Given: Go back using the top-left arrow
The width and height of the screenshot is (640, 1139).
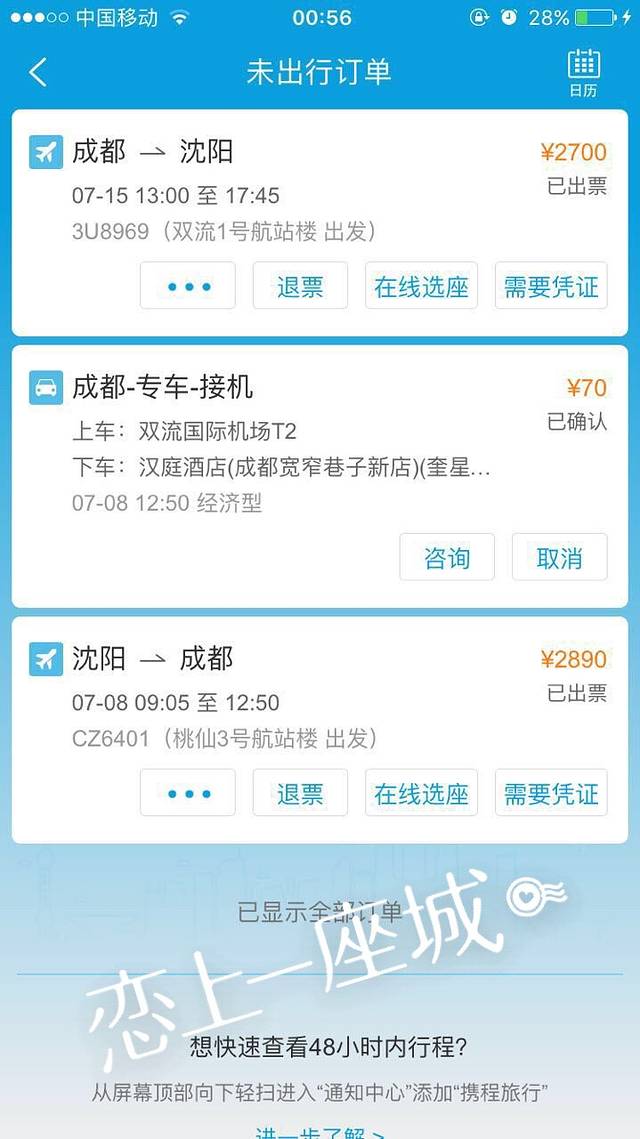Looking at the screenshot, I should pos(38,72).
